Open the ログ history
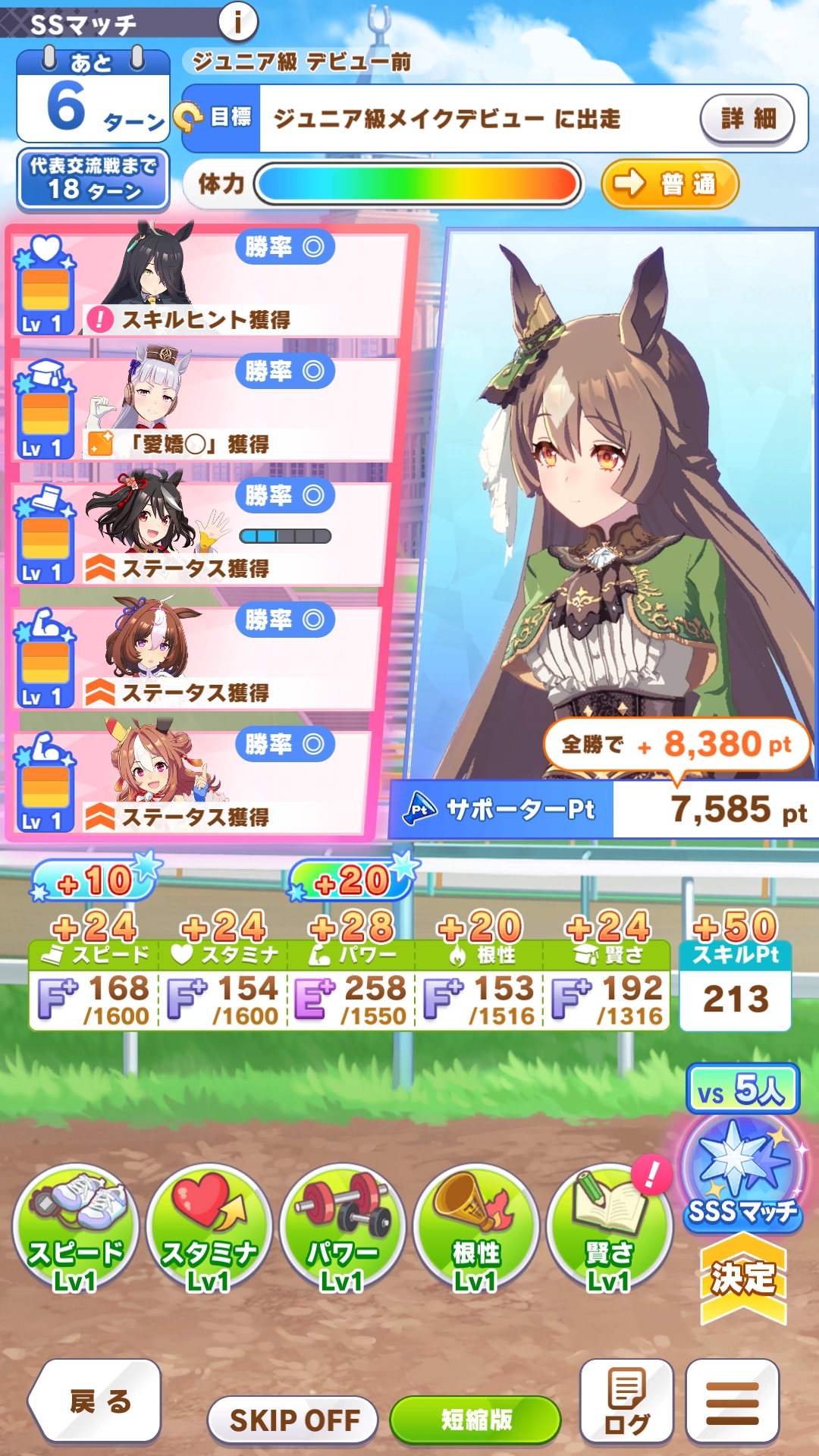 626,1401
